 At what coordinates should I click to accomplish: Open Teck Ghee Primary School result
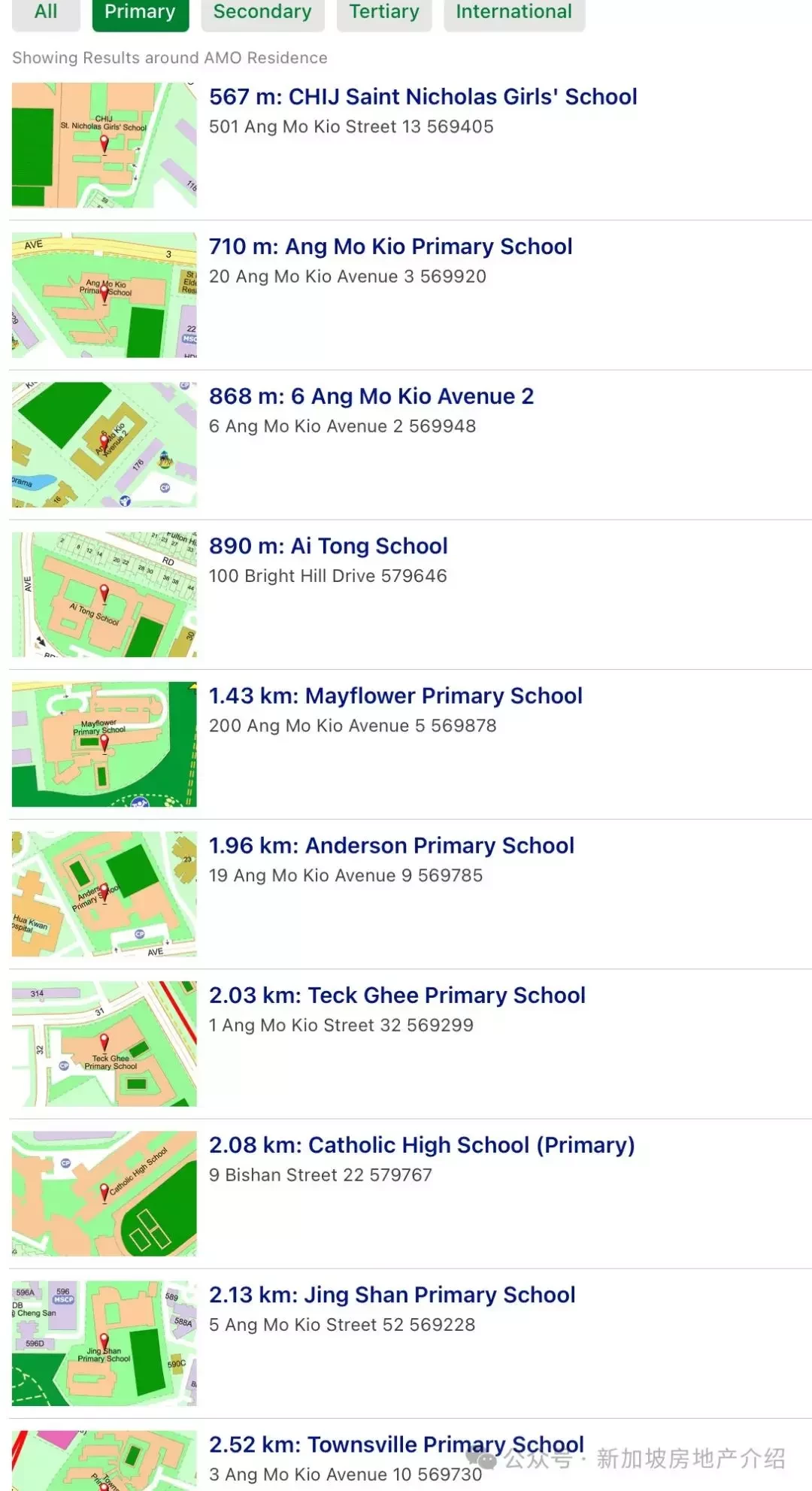[x=397, y=996]
